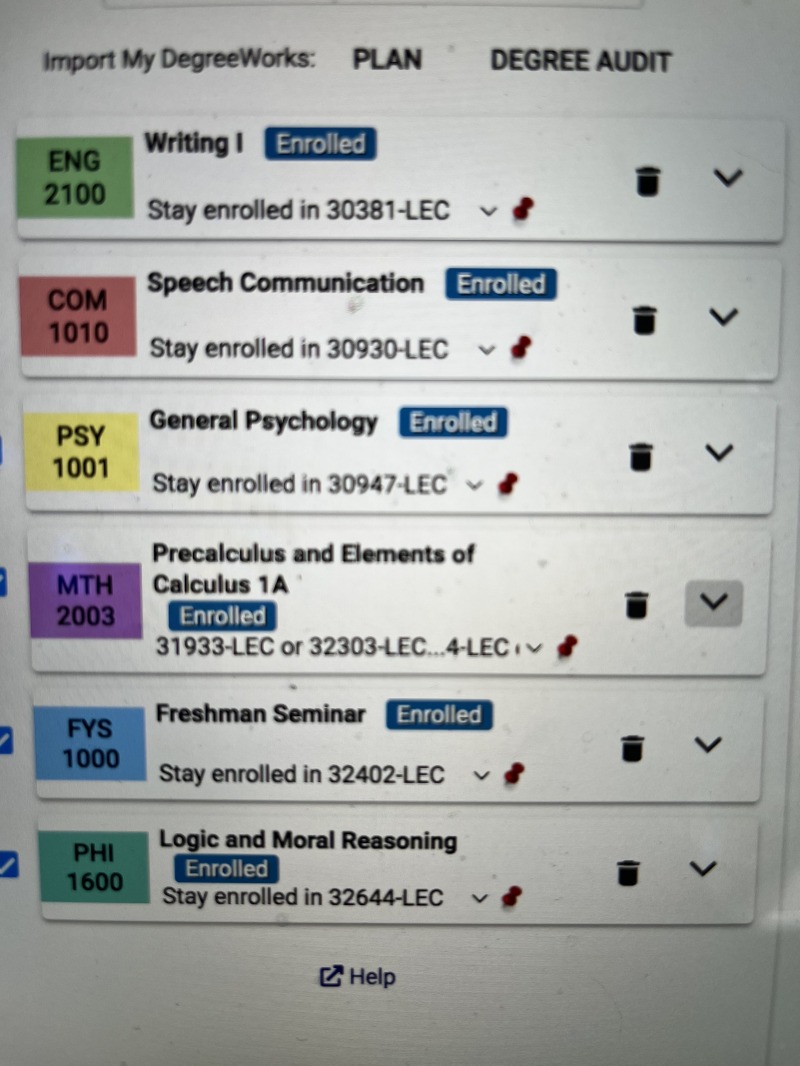Expand the PHI 1600 course card
The width and height of the screenshot is (800, 1066).
click(704, 868)
